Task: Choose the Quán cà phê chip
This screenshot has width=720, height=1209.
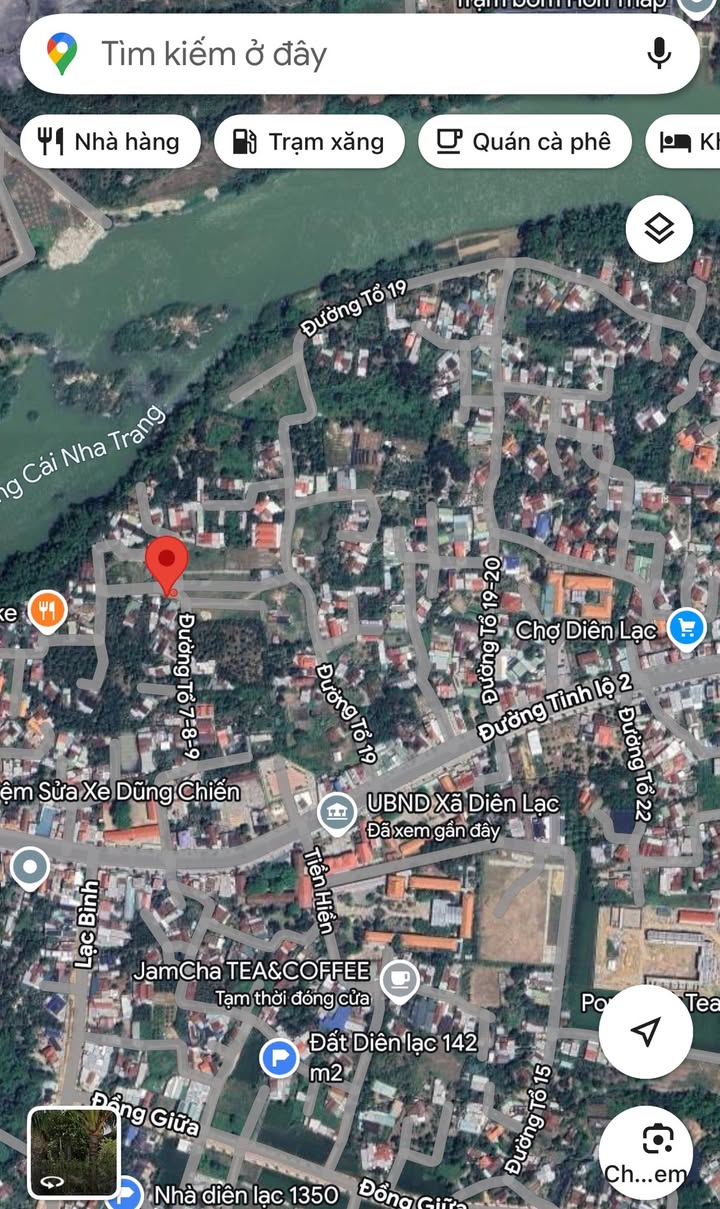Action: coord(525,142)
